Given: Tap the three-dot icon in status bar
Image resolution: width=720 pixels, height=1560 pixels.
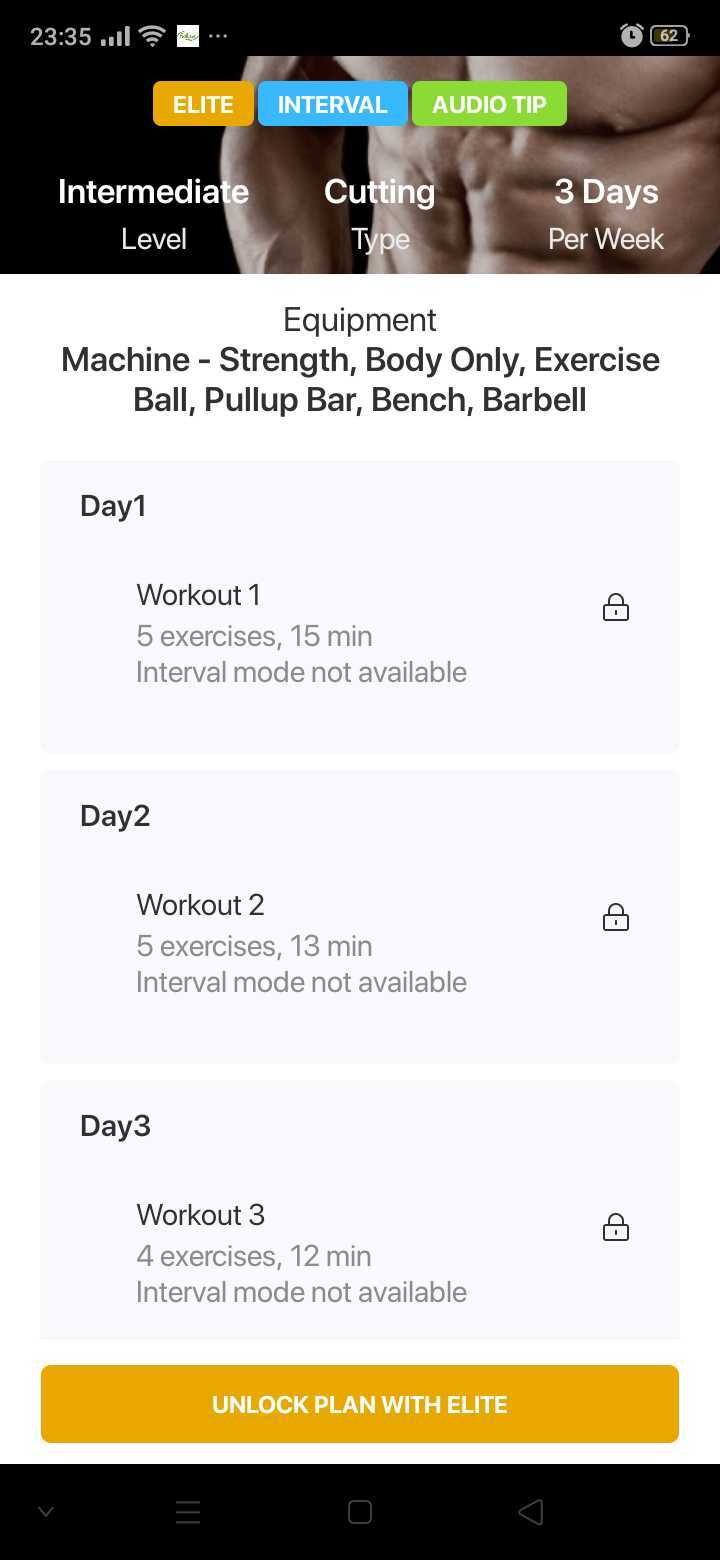Looking at the screenshot, I should [219, 36].
